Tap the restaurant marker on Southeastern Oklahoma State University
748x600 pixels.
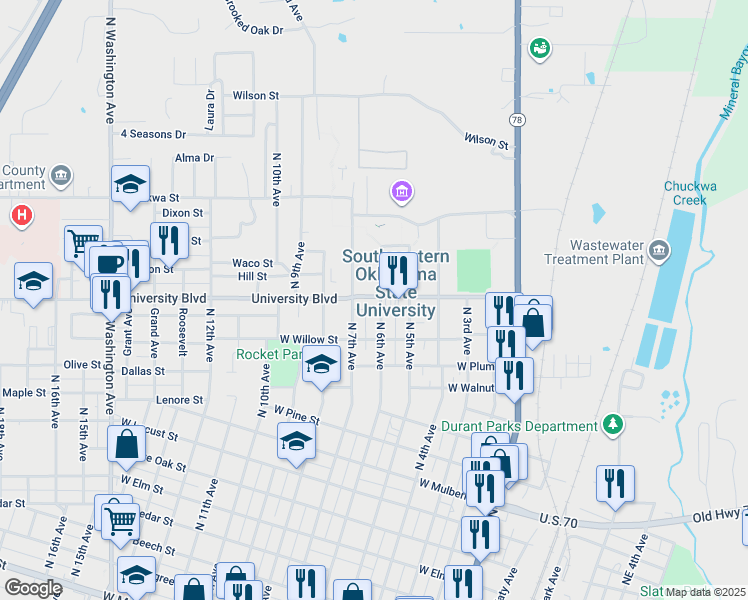(x=398, y=270)
